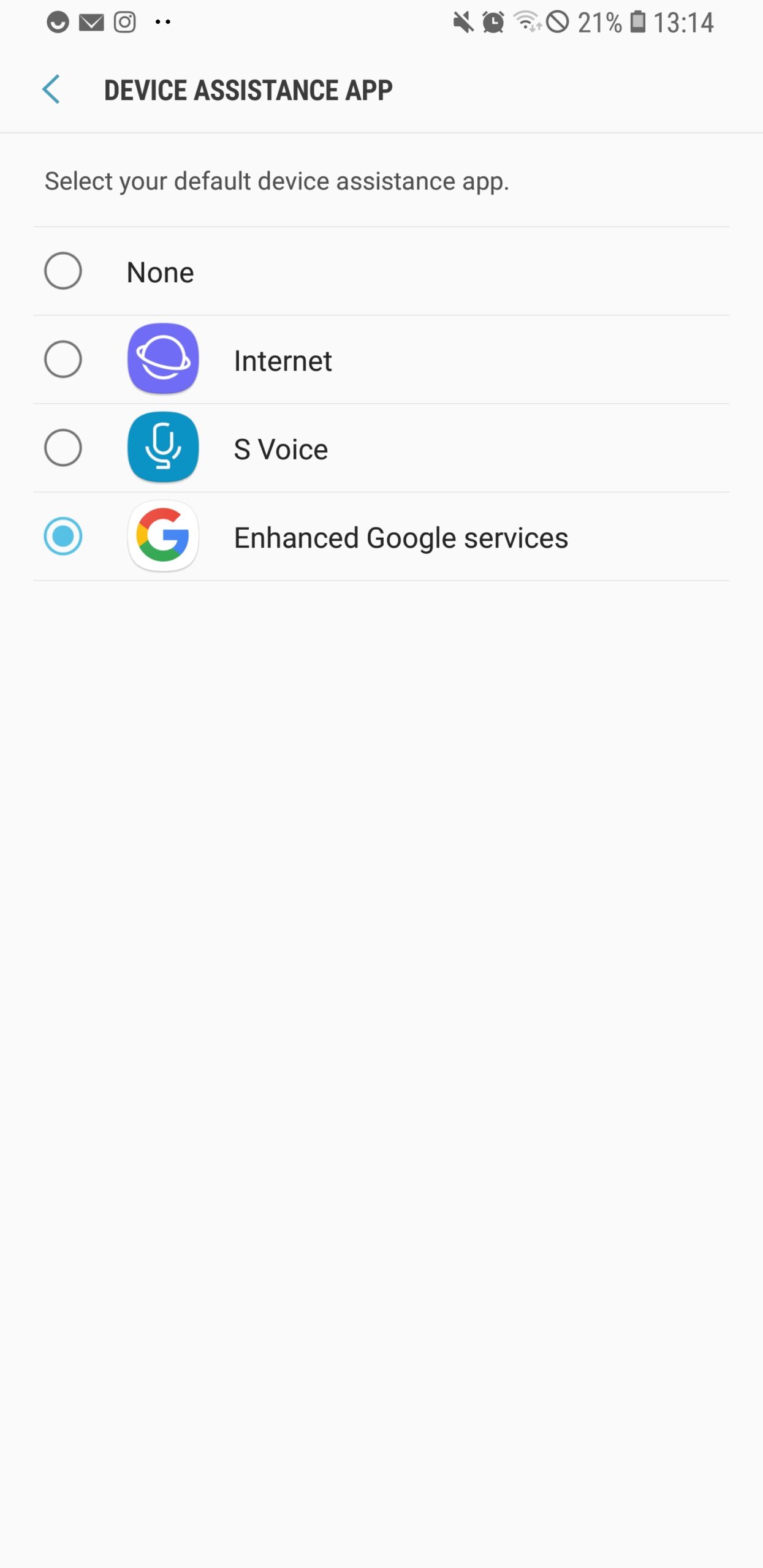
Task: Tap the battery indicator in status bar
Action: tap(639, 22)
